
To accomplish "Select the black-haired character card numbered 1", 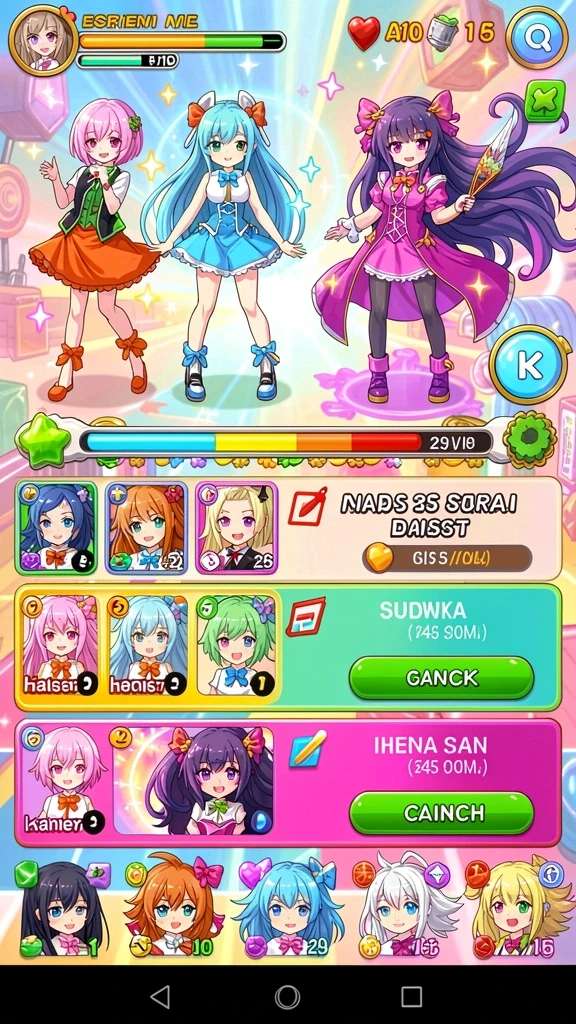I will [x=62, y=909].
